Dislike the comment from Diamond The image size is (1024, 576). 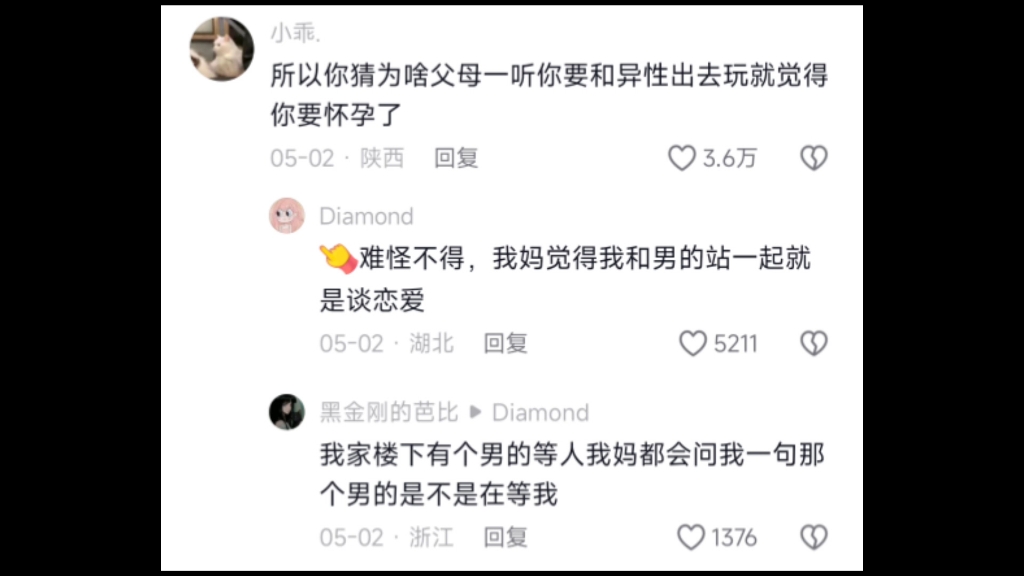coord(814,344)
